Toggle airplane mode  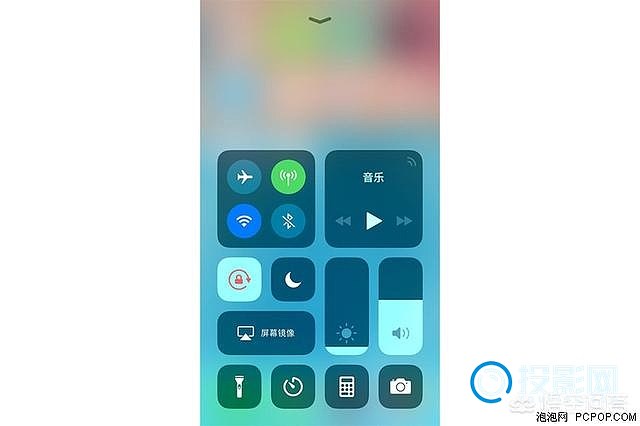(243, 178)
